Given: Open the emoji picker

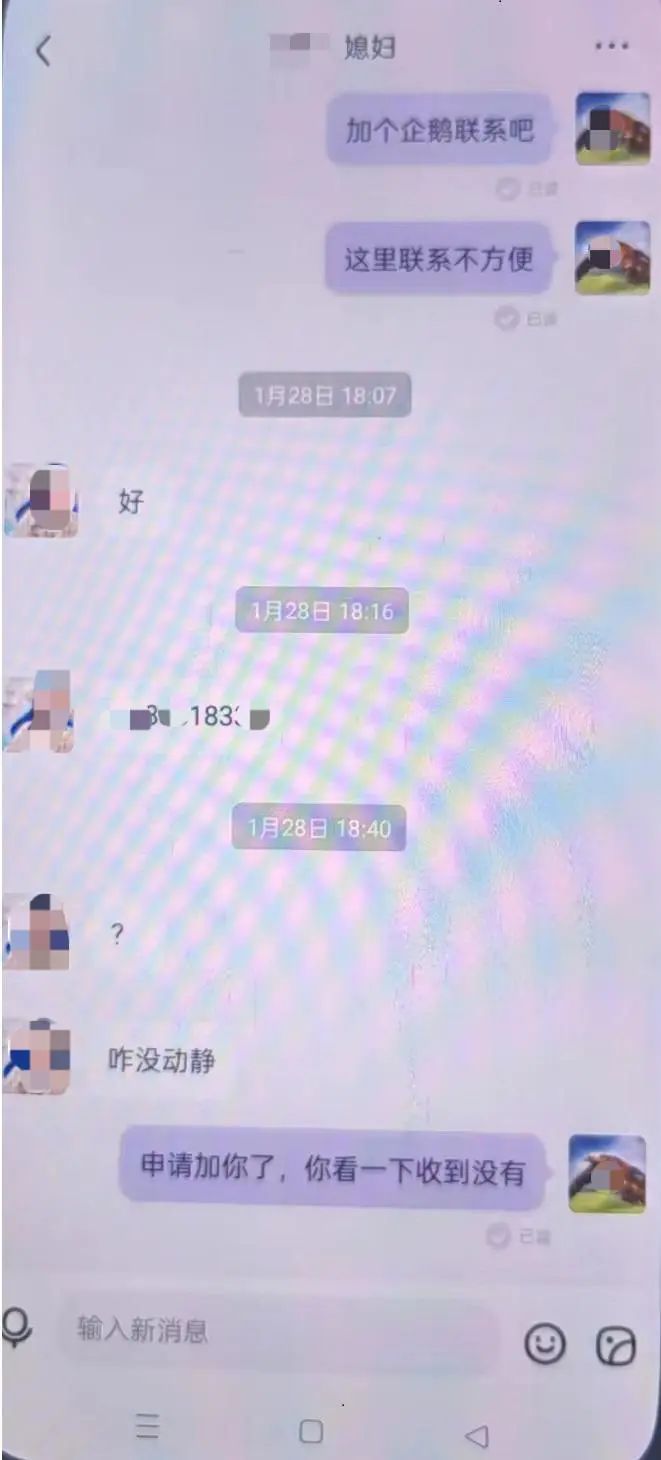Looking at the screenshot, I should coord(545,1344).
